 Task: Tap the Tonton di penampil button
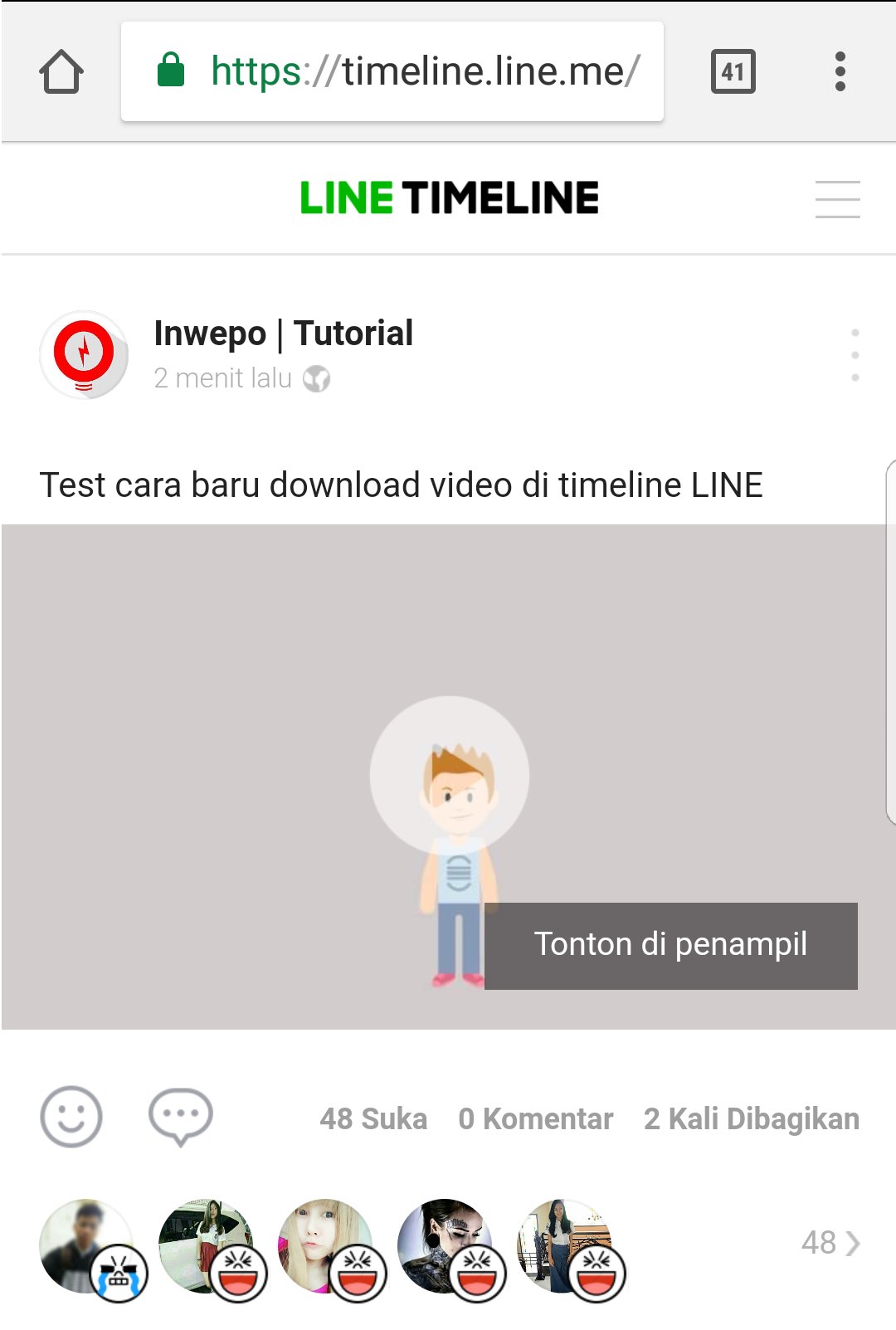(670, 945)
